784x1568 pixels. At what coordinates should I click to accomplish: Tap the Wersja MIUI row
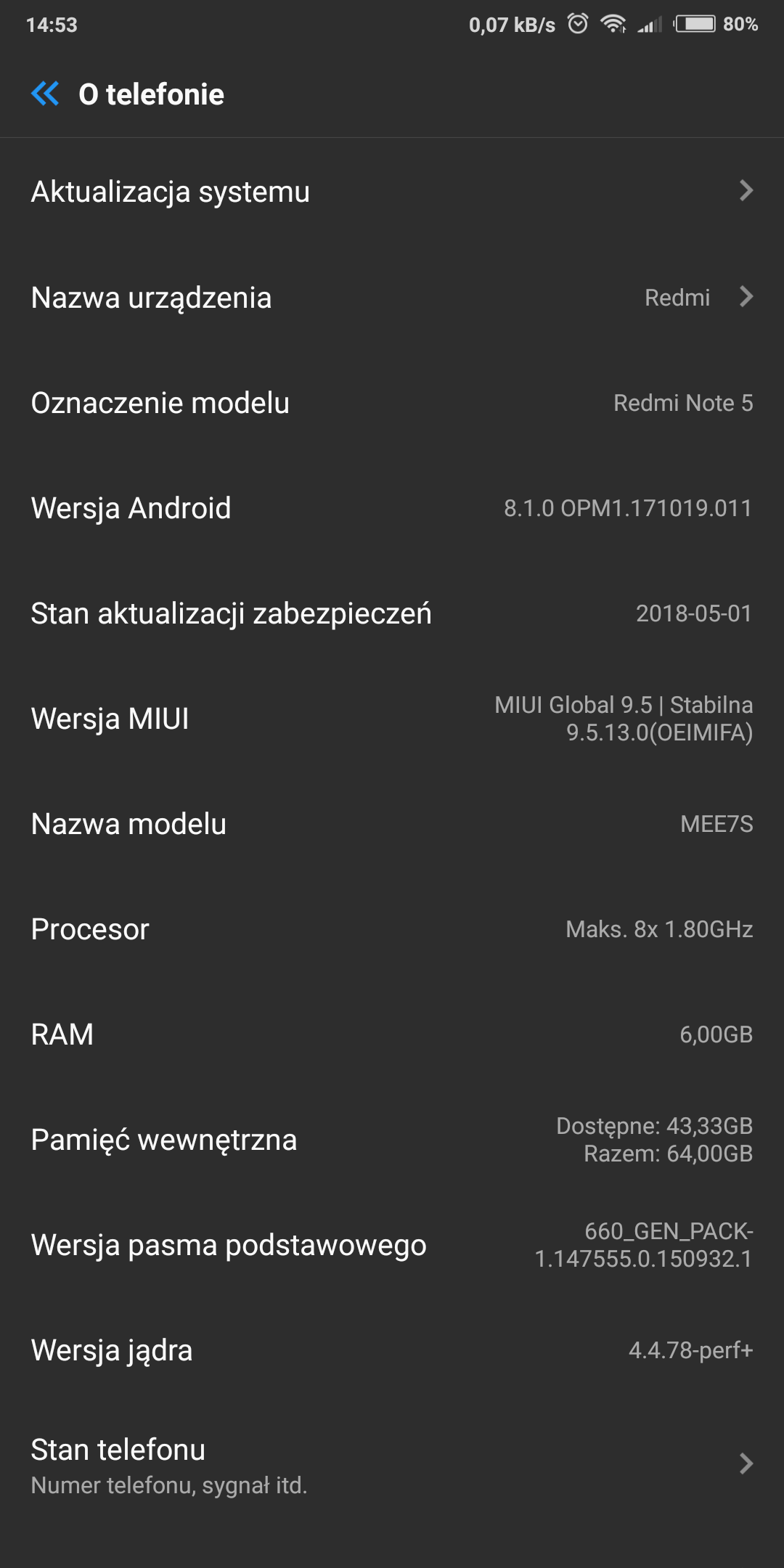pyautogui.click(x=392, y=719)
